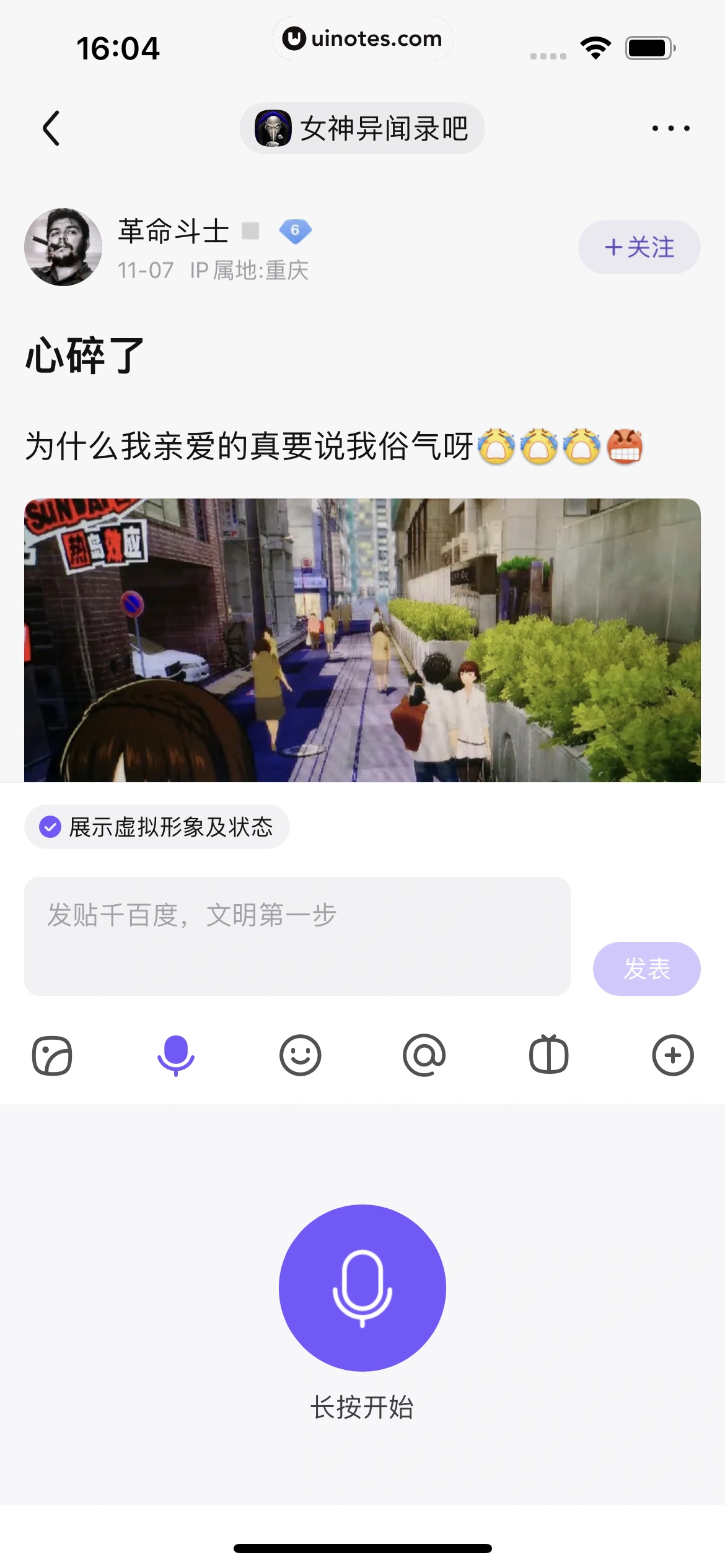This screenshot has height=1568, width=725.
Task: Open the 女神异闻录吧 forum chip
Action: click(x=362, y=128)
